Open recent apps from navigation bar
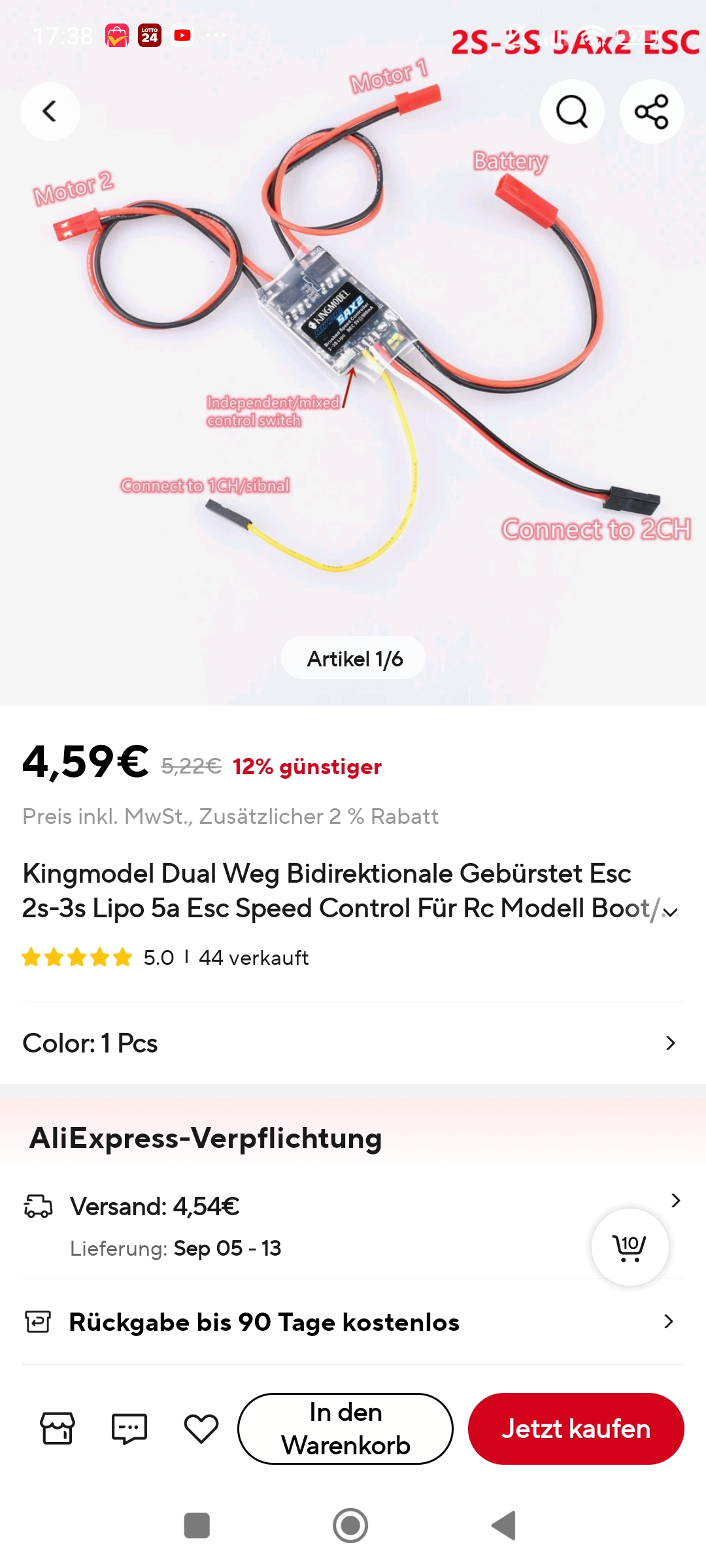 197,1526
